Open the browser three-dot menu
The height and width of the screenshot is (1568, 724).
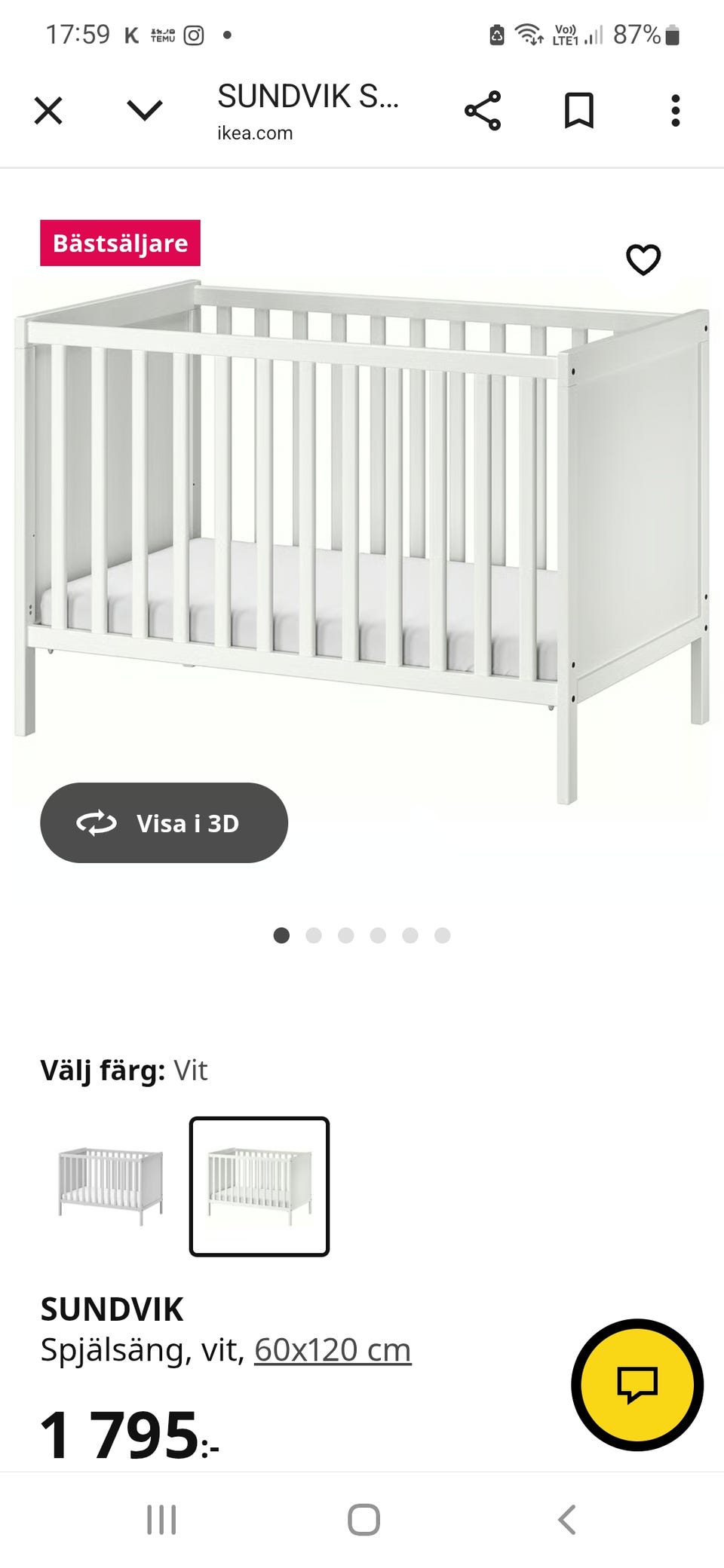[x=675, y=109]
